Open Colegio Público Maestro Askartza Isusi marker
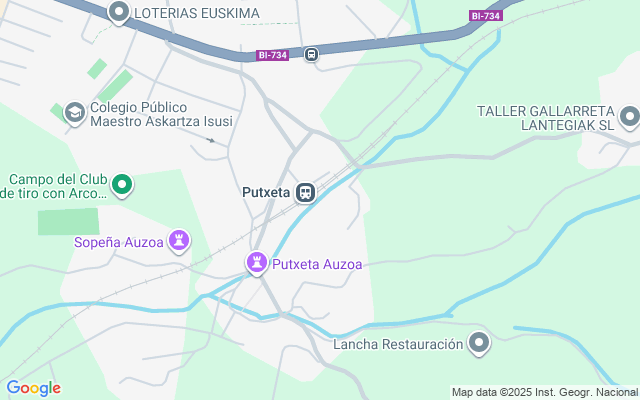The height and width of the screenshot is (400, 640). 74,113
